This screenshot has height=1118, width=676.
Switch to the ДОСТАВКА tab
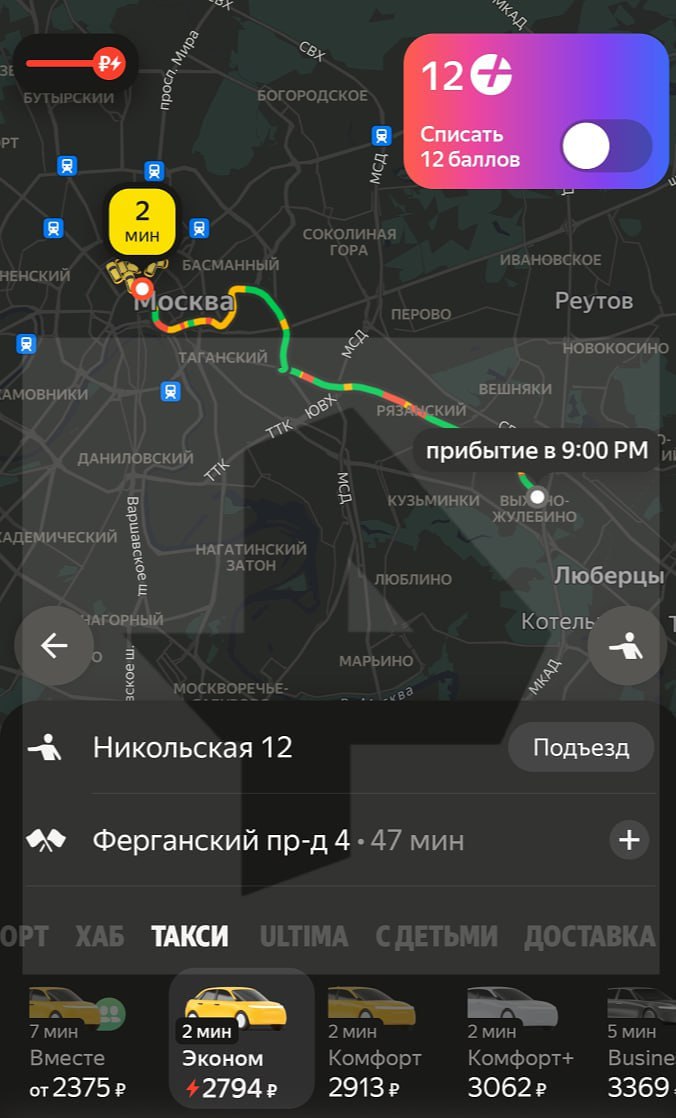tap(590, 936)
